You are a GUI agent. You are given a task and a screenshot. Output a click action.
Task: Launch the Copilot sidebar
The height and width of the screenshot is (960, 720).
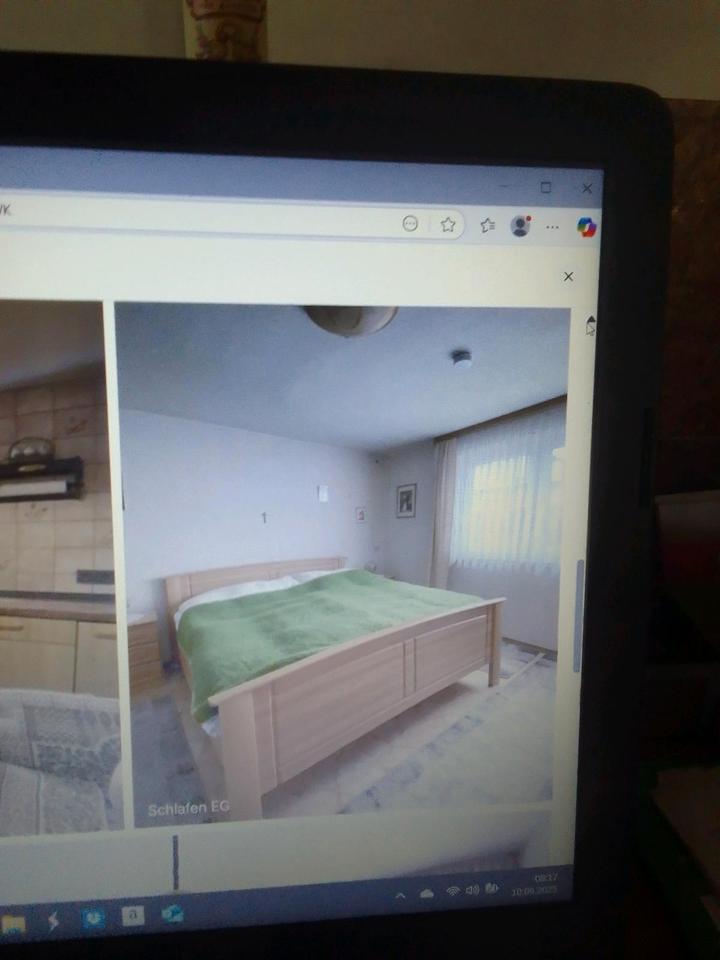click(x=586, y=227)
